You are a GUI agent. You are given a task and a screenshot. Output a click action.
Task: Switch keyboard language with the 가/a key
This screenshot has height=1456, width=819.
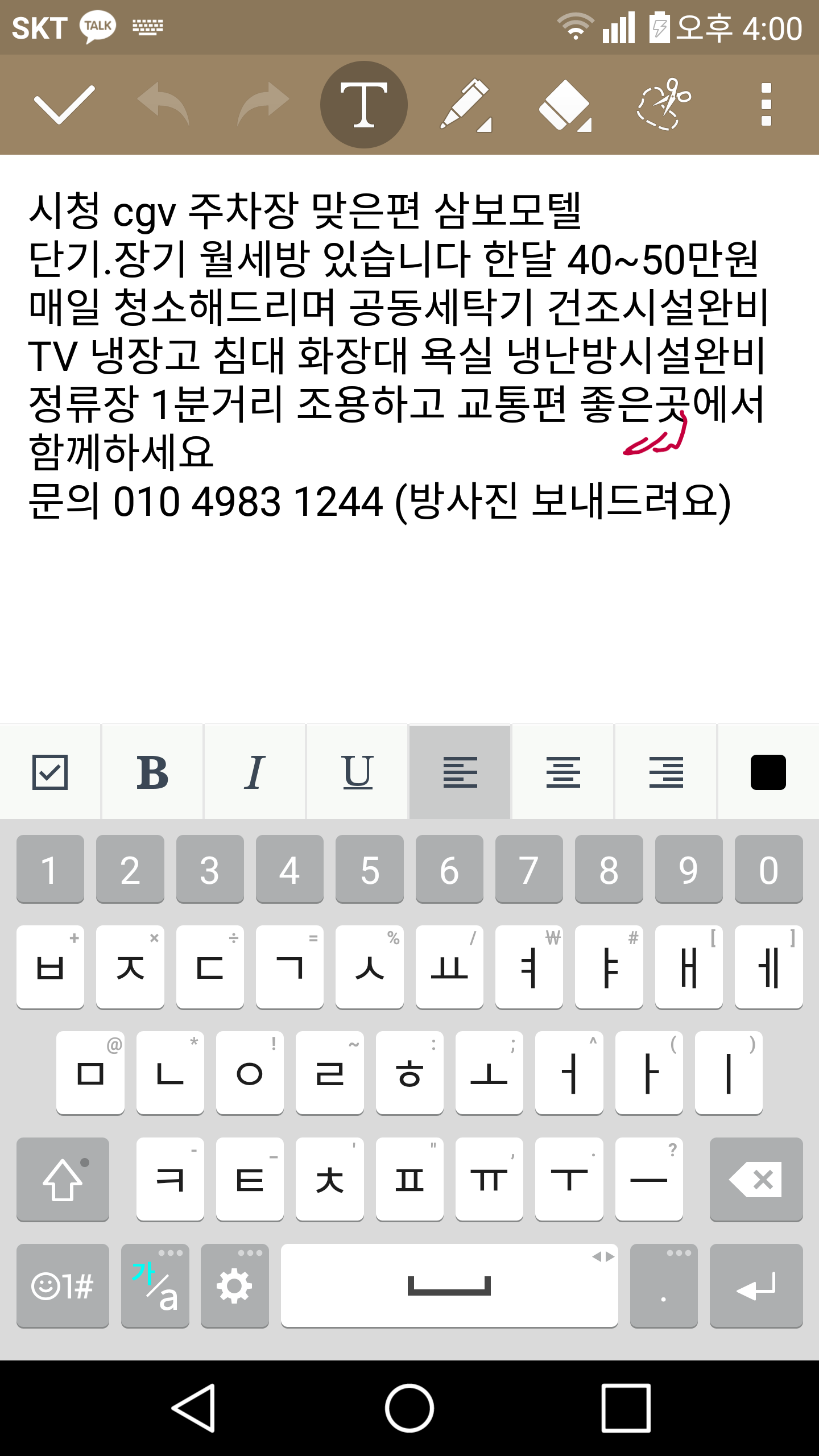tap(155, 1285)
